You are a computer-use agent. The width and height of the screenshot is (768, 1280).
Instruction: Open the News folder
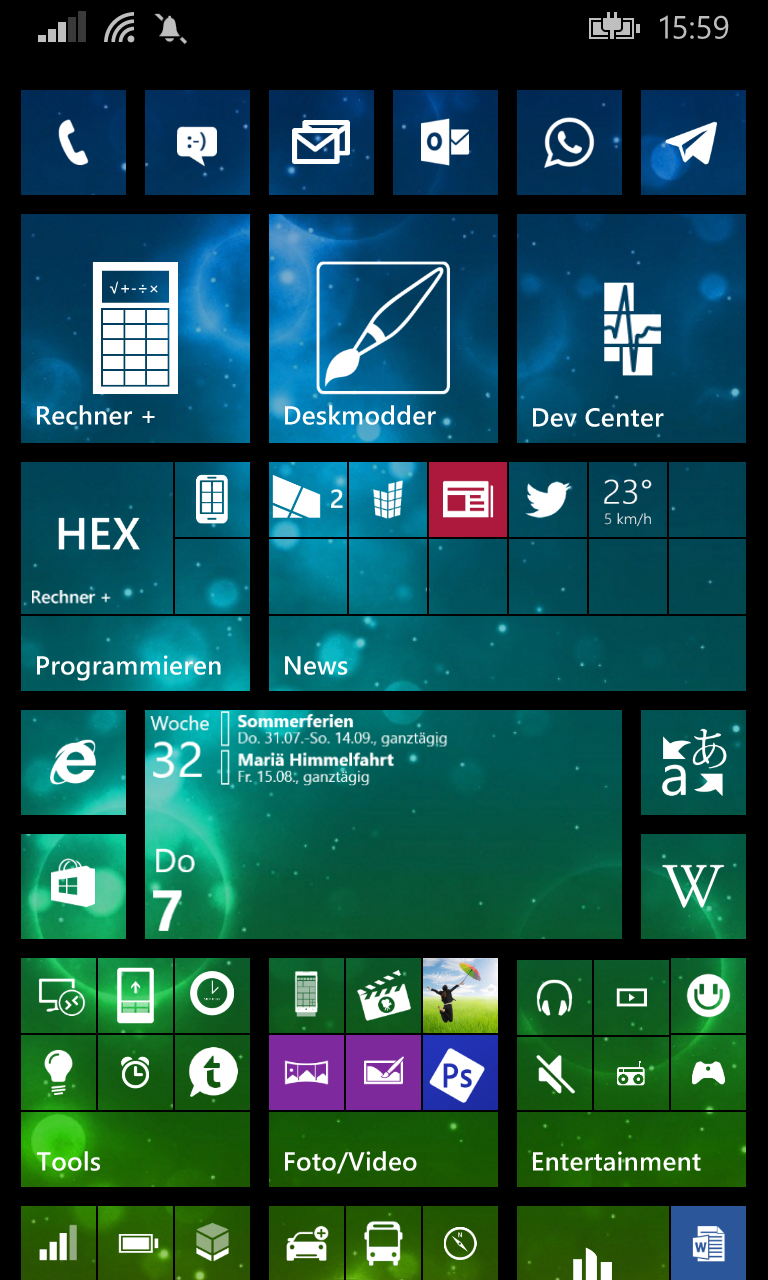click(x=507, y=576)
